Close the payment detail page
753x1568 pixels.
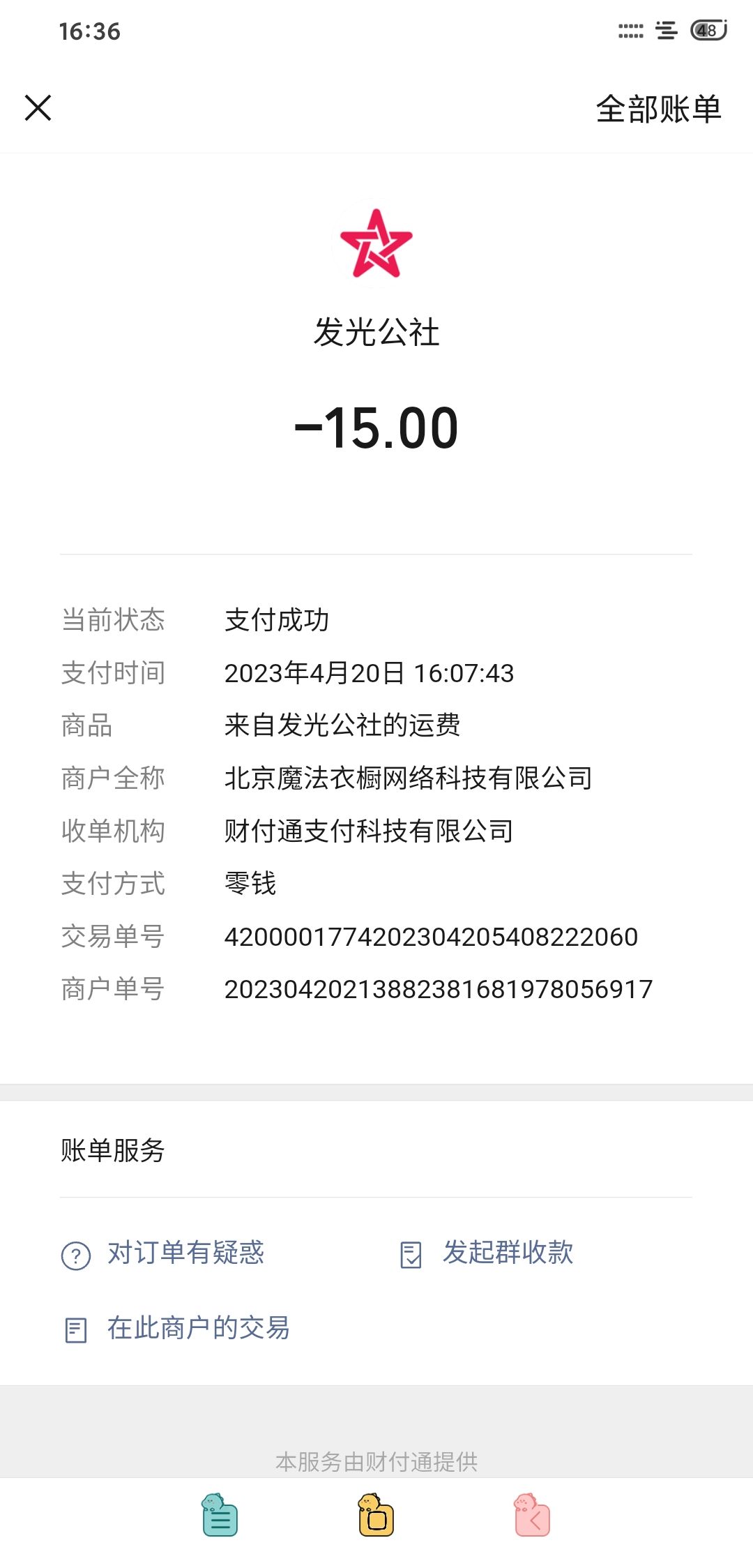click(38, 108)
